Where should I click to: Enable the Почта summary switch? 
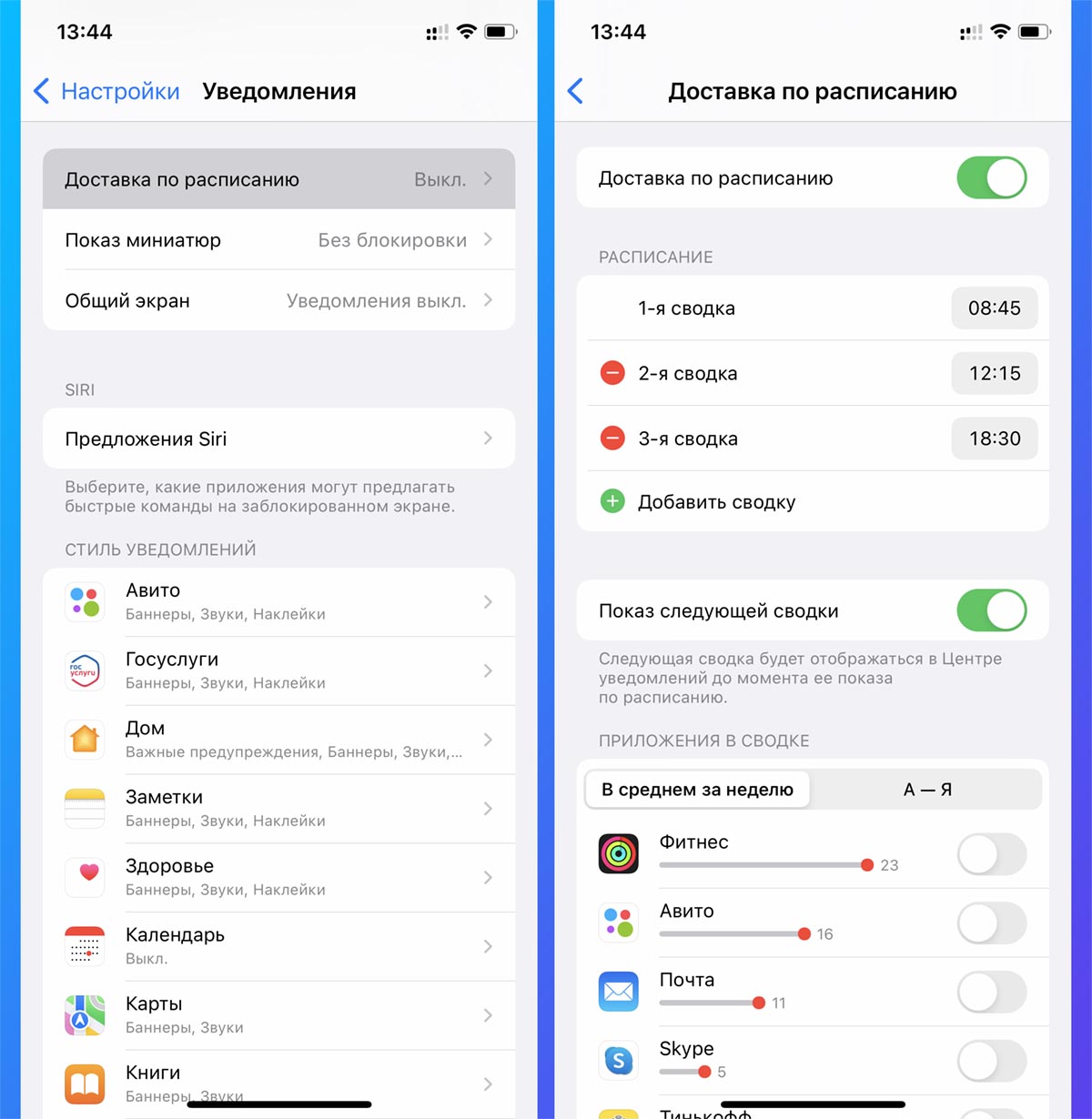click(x=991, y=993)
